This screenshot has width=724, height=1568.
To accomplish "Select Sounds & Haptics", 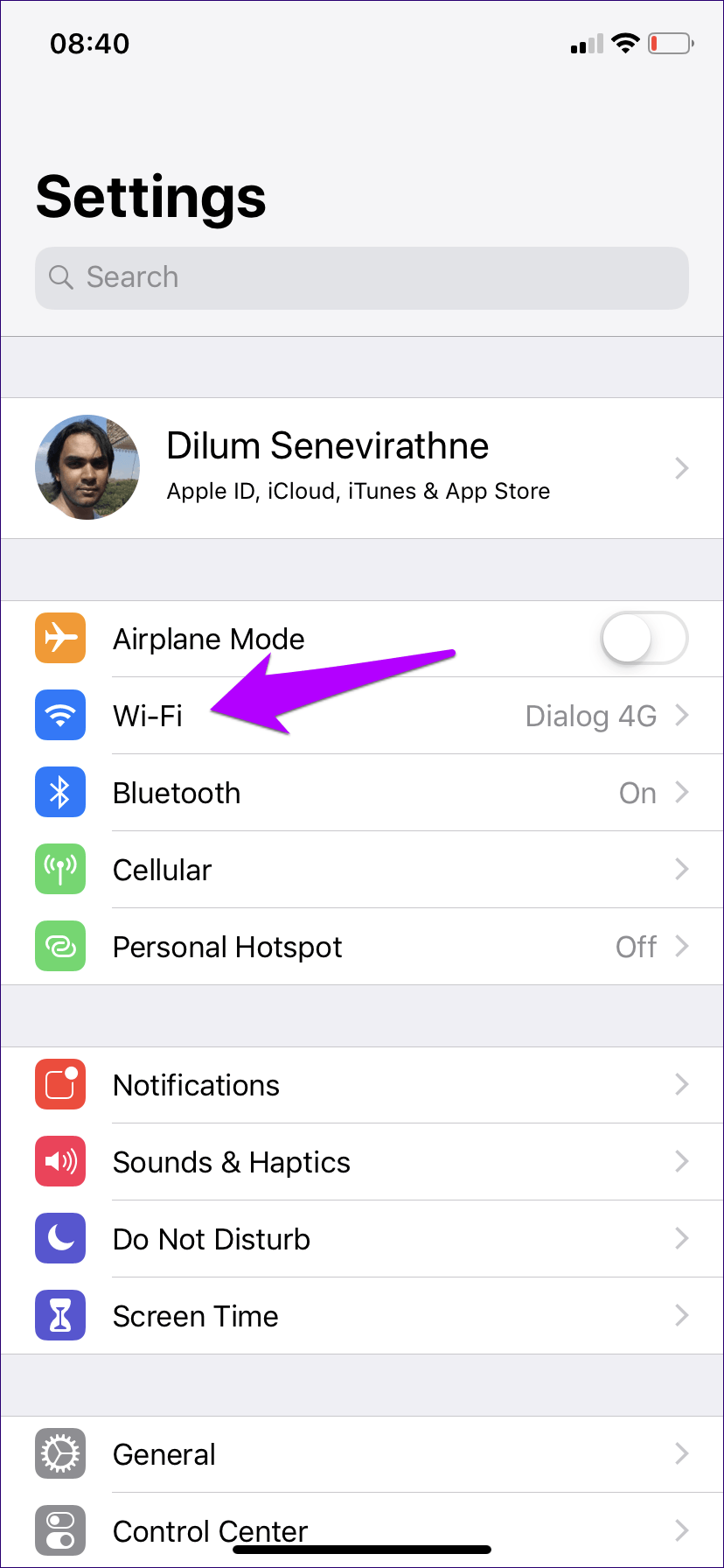I will 361,1162.
